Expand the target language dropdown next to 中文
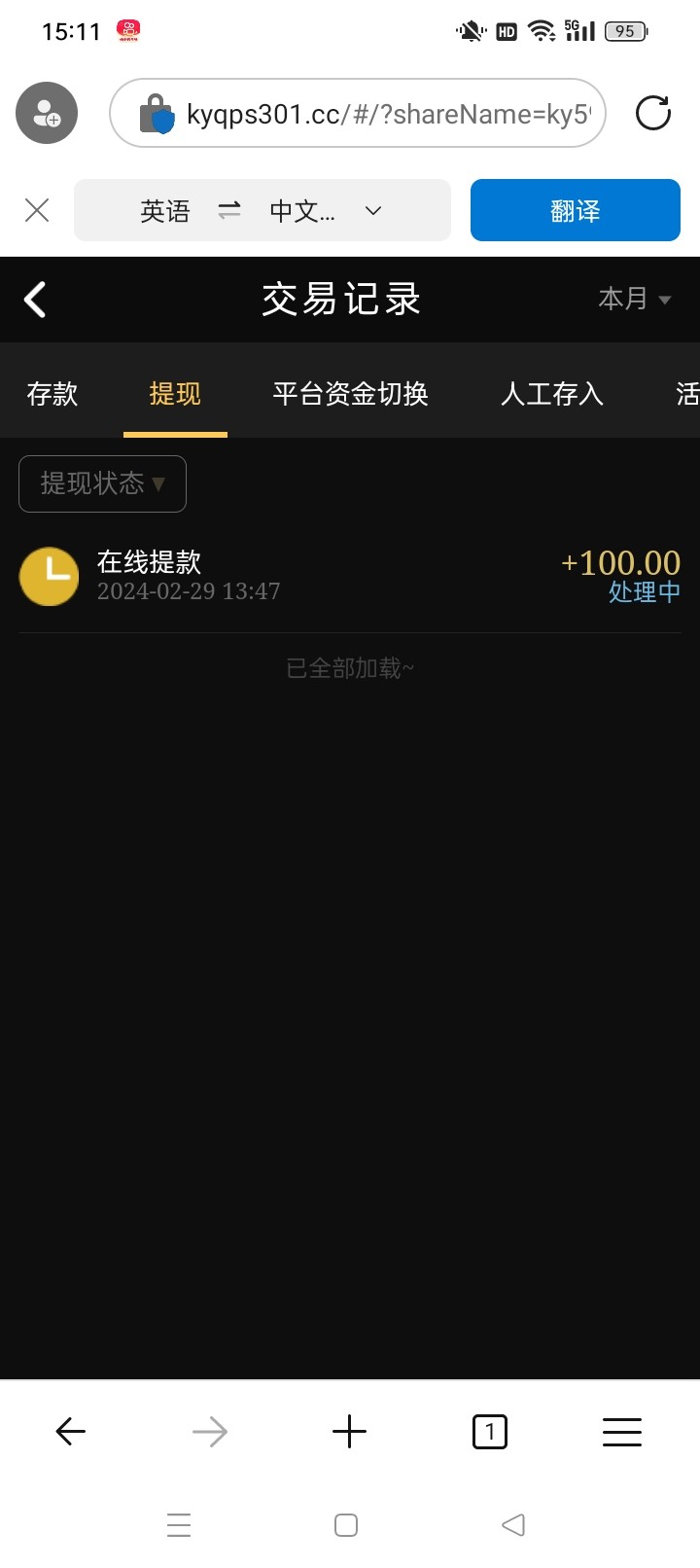700x1568 pixels. point(372,210)
